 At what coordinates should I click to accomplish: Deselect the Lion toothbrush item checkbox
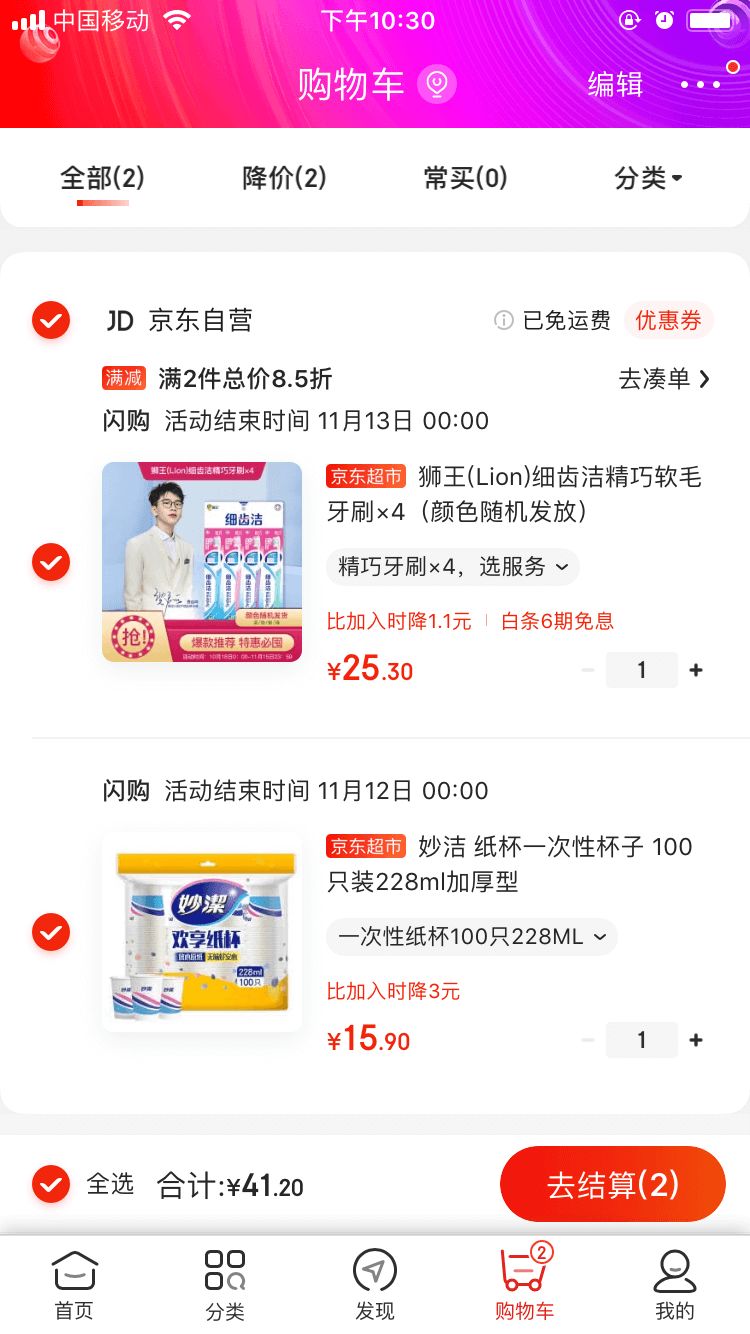tap(51, 562)
